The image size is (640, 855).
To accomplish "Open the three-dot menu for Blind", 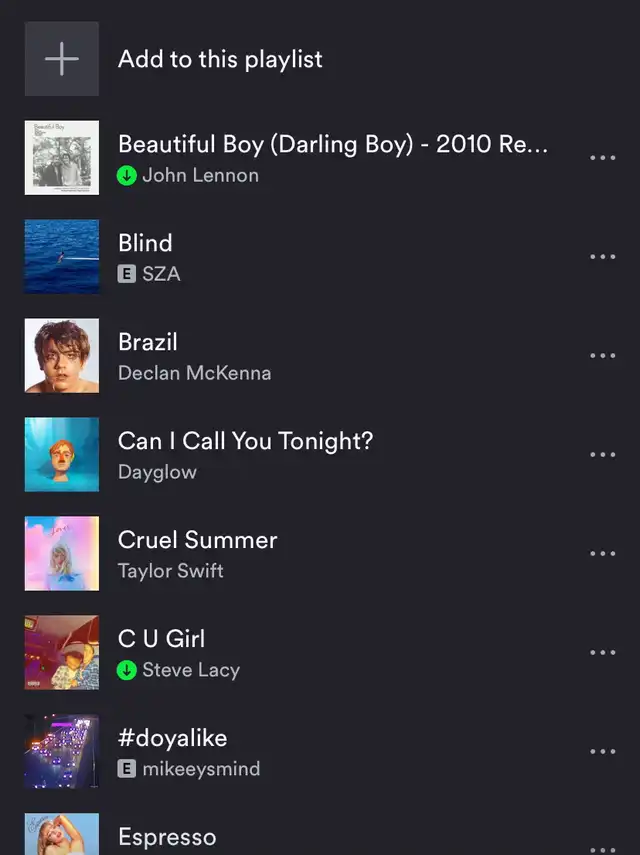I will click(602, 257).
